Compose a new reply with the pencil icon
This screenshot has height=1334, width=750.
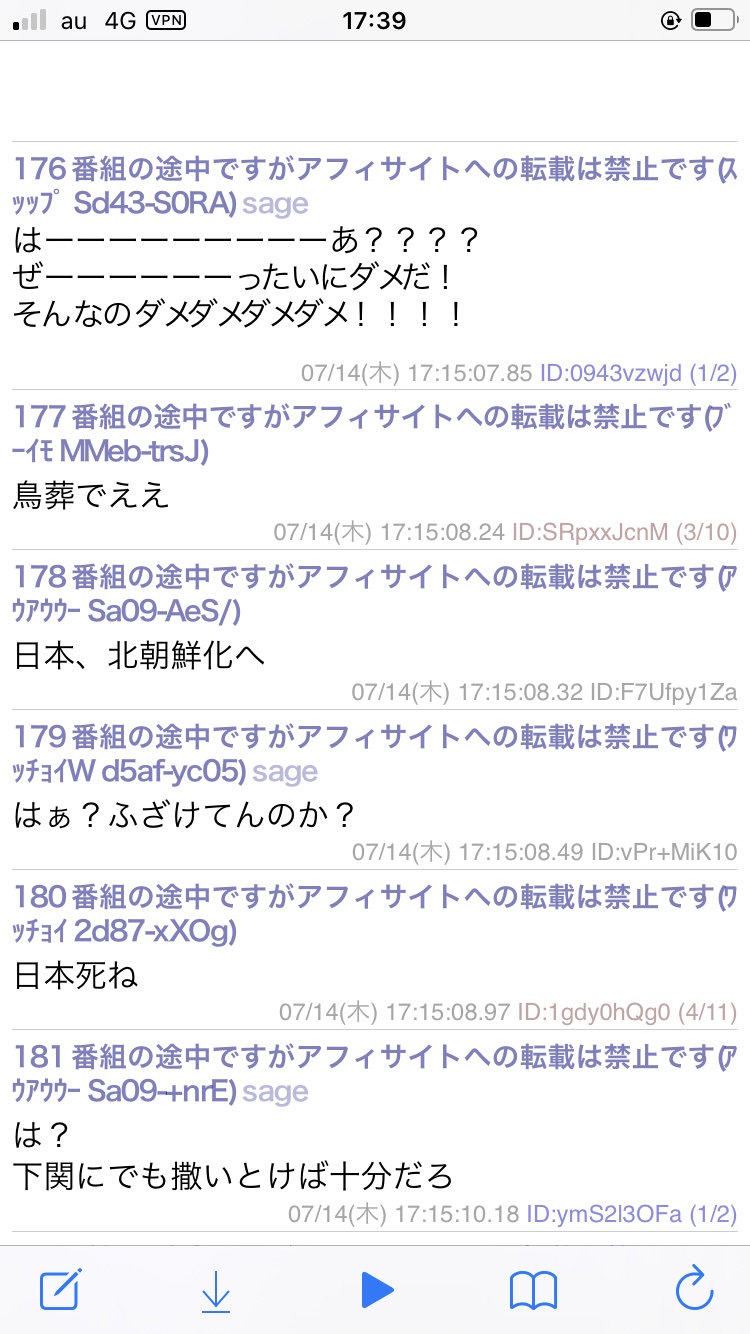tap(60, 1290)
